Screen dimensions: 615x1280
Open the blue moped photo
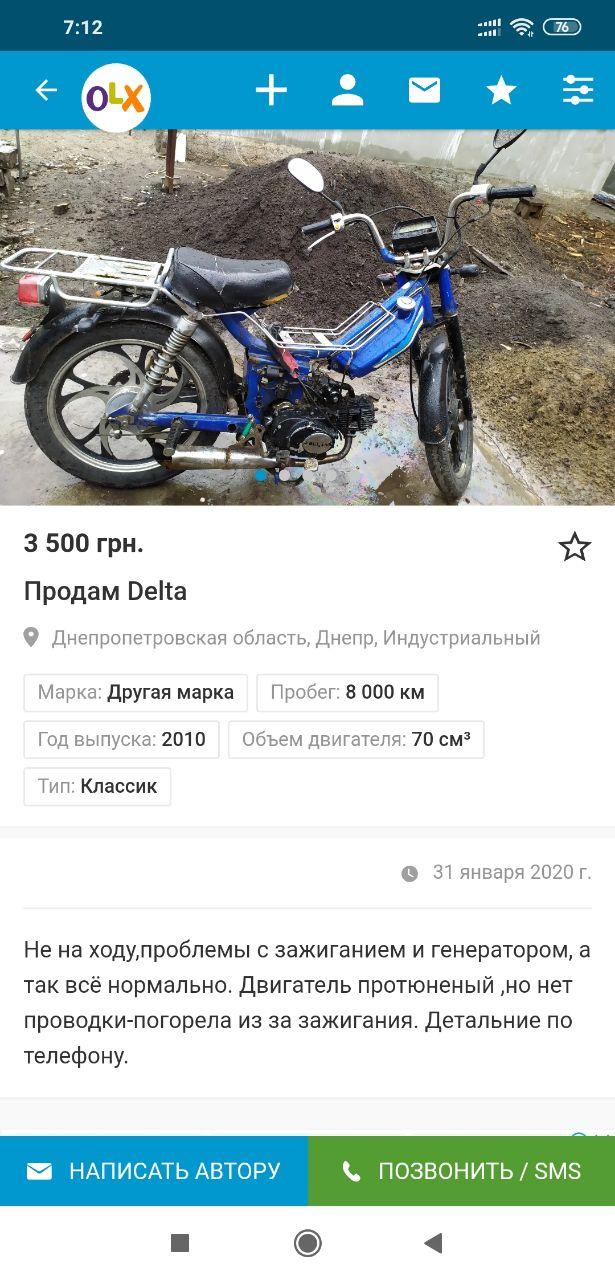coord(307,318)
